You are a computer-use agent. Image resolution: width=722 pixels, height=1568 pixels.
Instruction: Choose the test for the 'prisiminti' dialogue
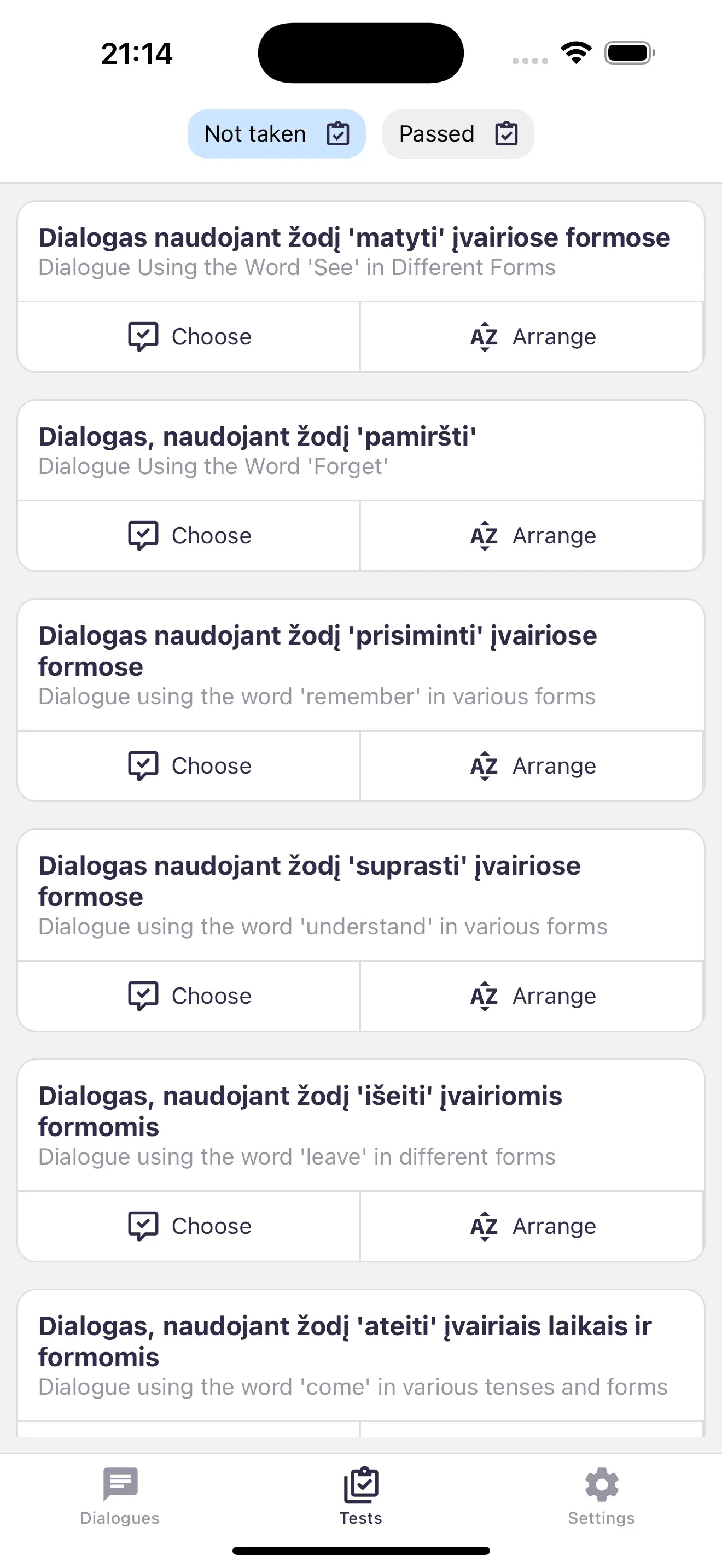pos(189,766)
